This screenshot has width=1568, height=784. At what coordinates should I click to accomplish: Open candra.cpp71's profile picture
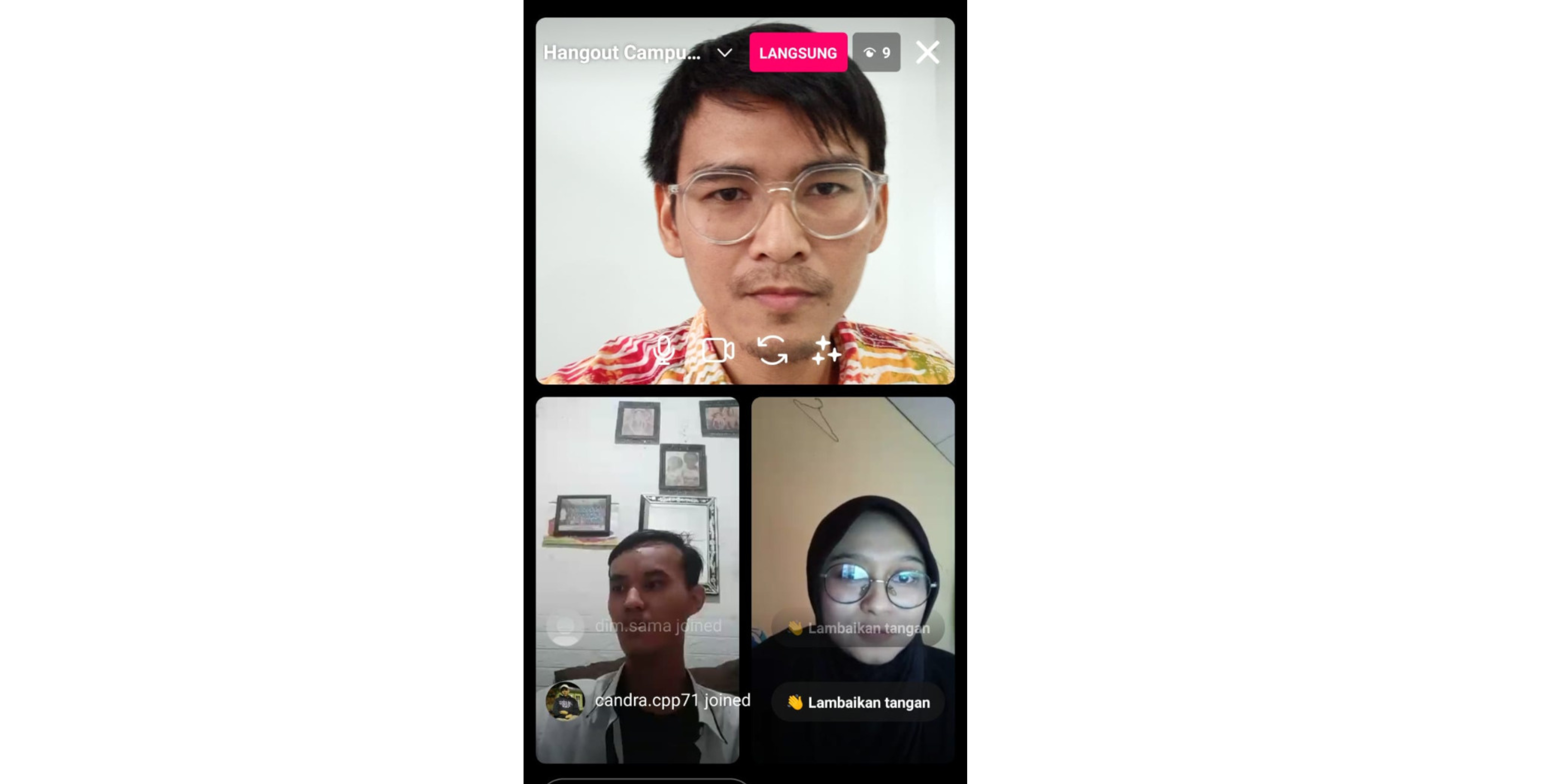pos(565,701)
